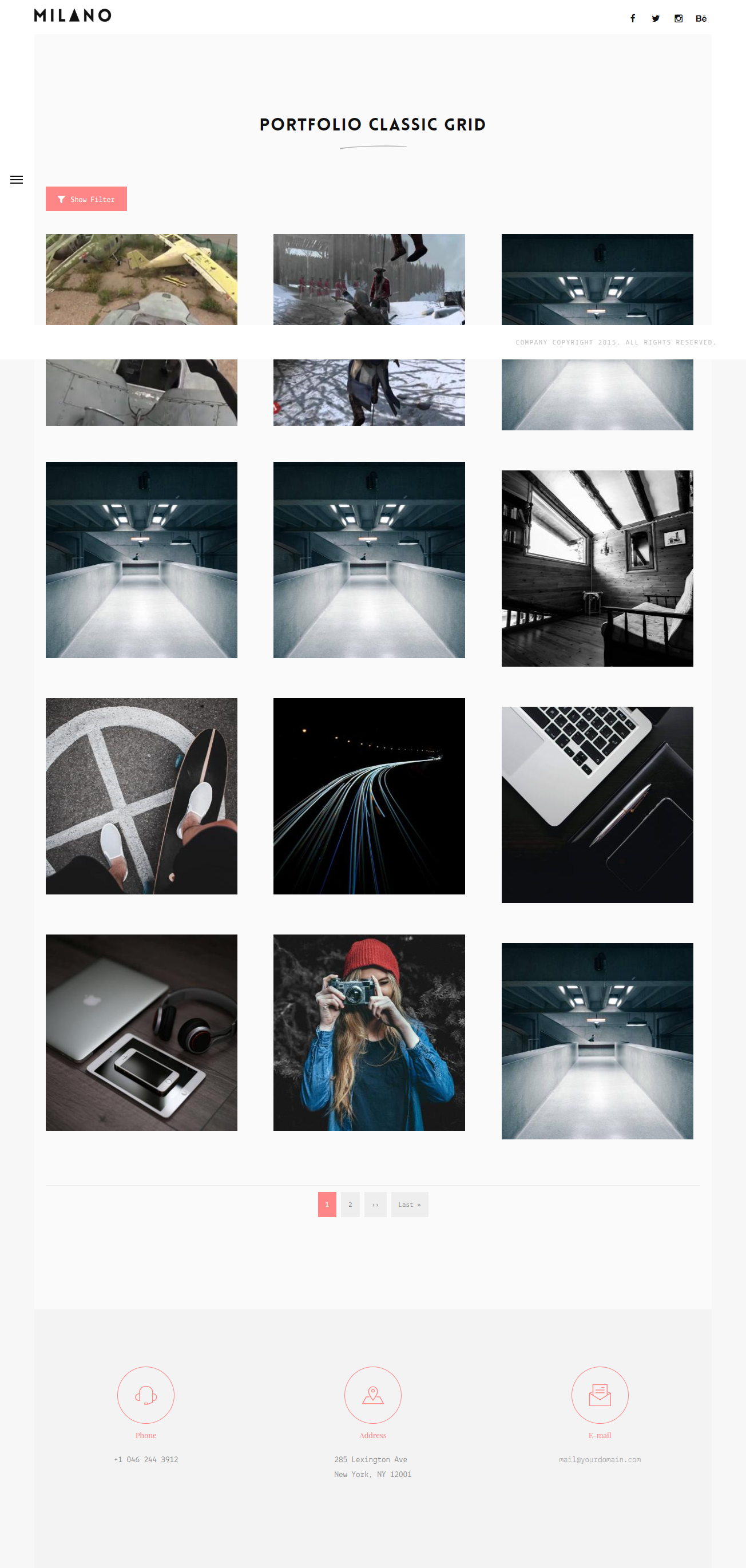This screenshot has width=746, height=1568.
Task: Open the Behance social link
Action: coord(701,18)
